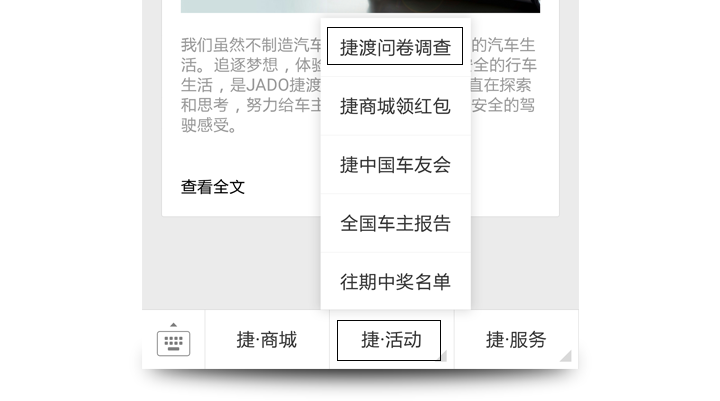This screenshot has height=401, width=720.
Task: Select 捷商城领红包 menu item
Action: [x=395, y=106]
